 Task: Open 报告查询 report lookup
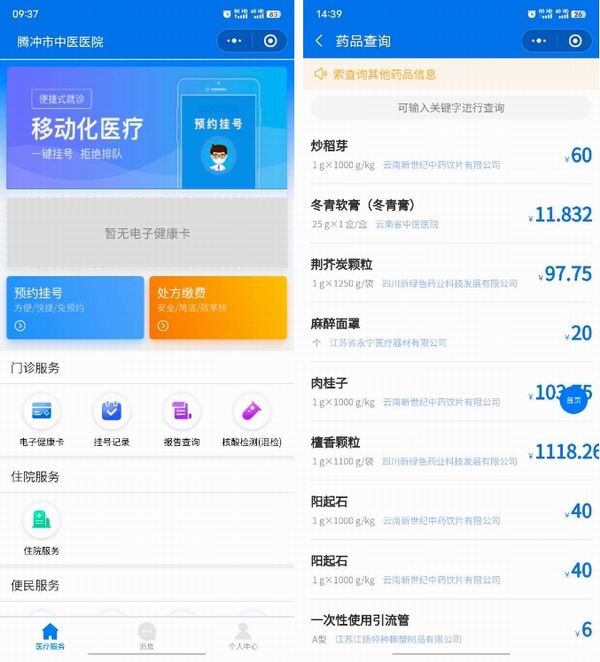[x=181, y=420]
